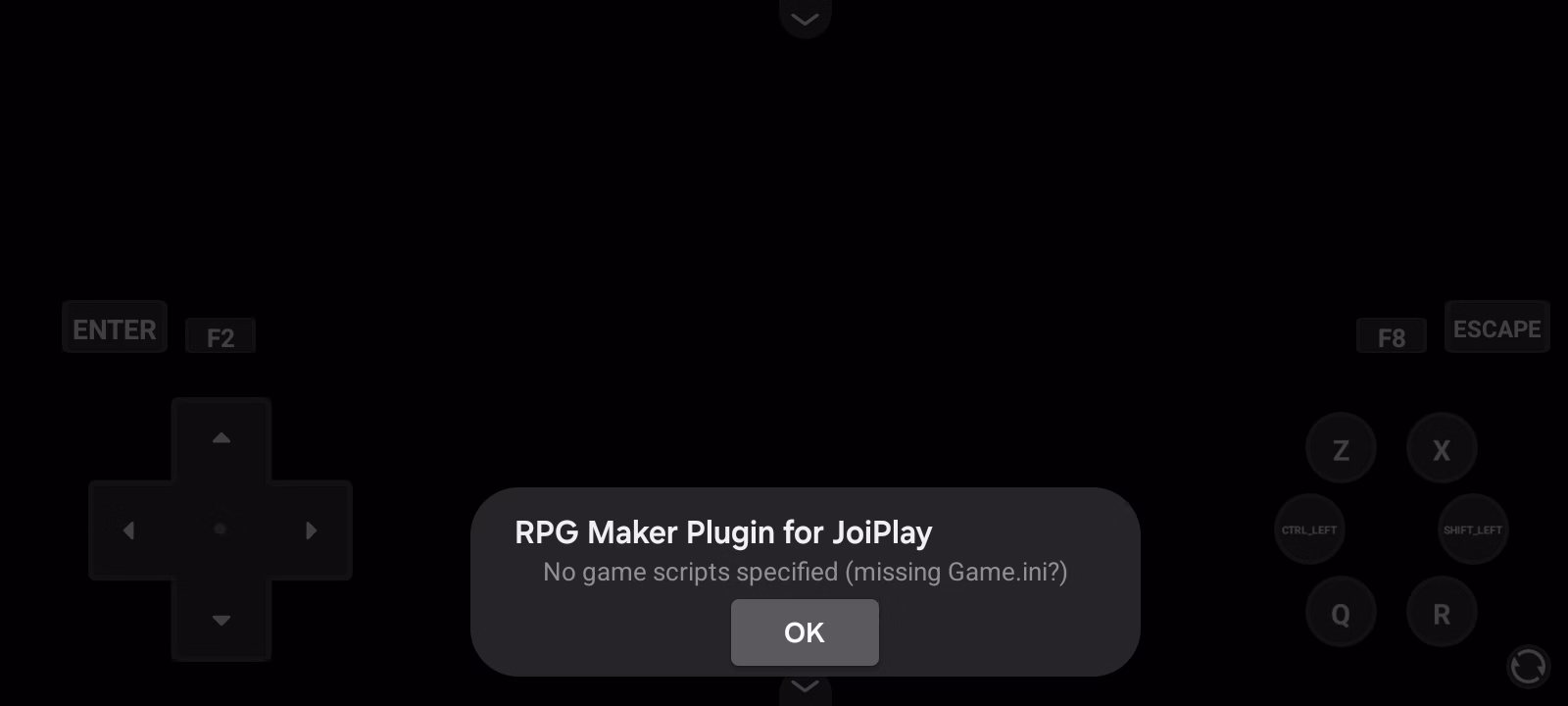Dismiss the dialog with OK
Screen dimensions: 1568x706
tap(805, 632)
